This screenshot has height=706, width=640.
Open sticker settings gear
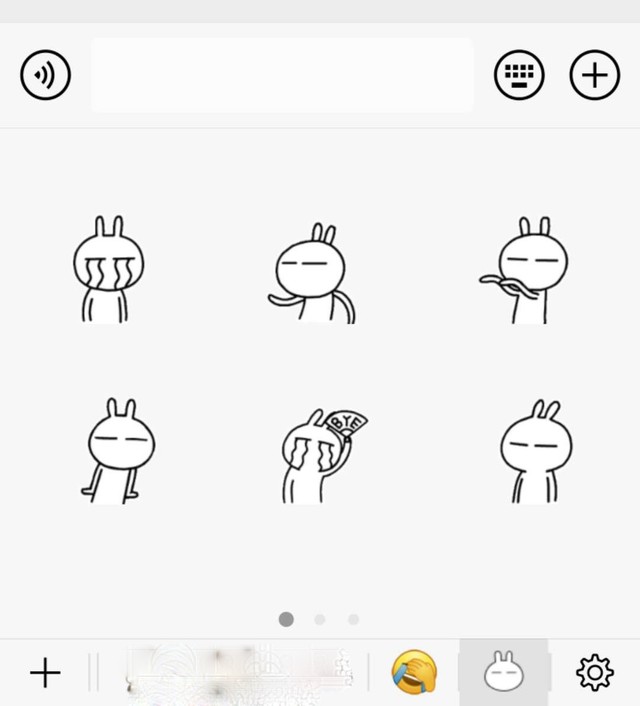(595, 672)
